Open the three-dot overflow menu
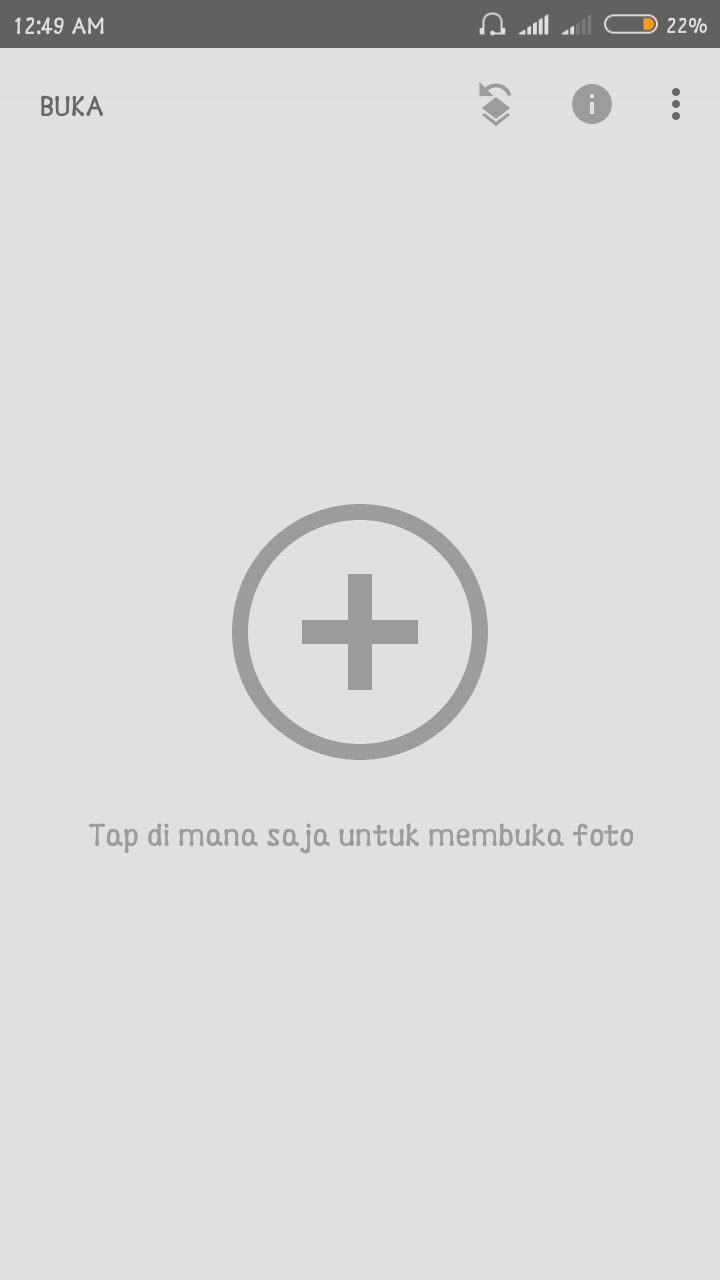Image resolution: width=720 pixels, height=1280 pixels. [676, 104]
